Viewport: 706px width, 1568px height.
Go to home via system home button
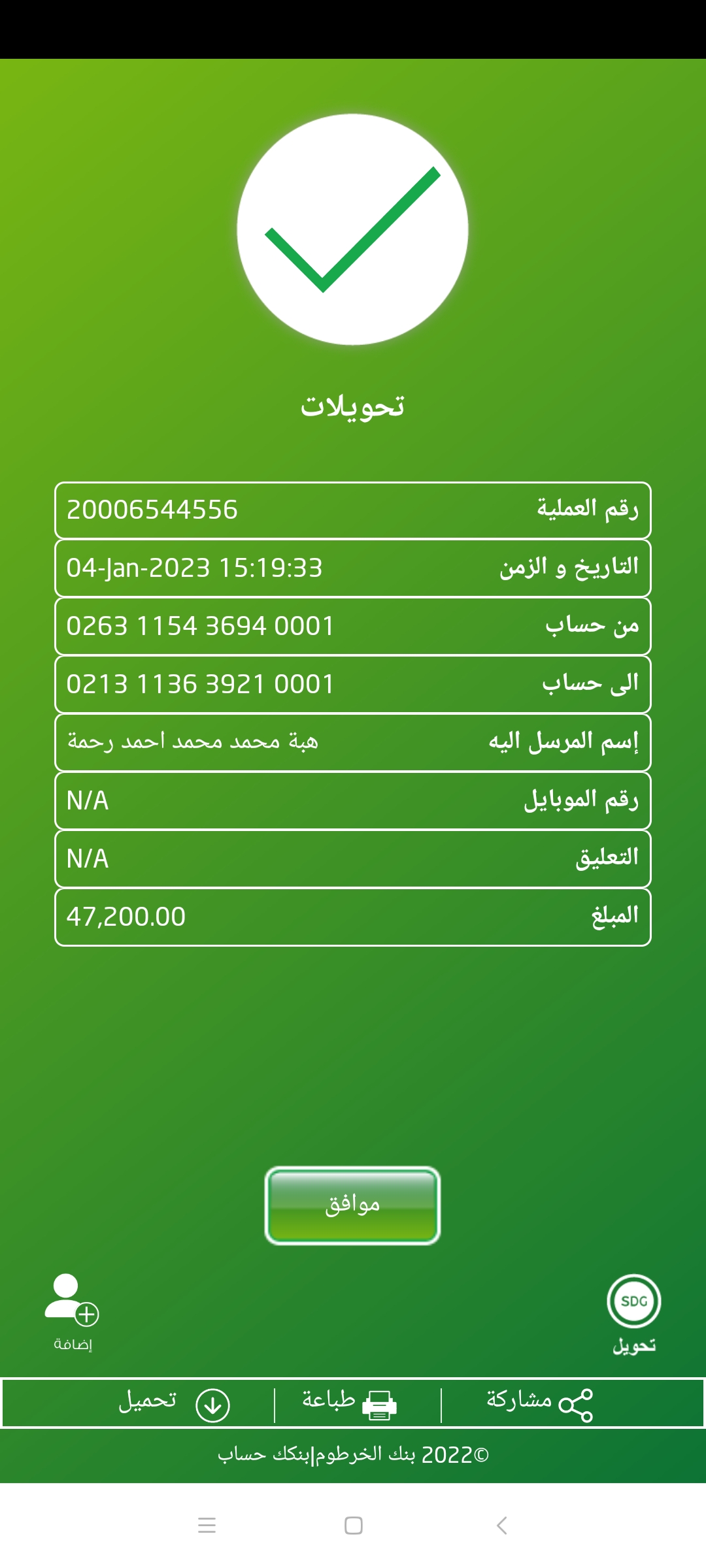(x=353, y=1526)
